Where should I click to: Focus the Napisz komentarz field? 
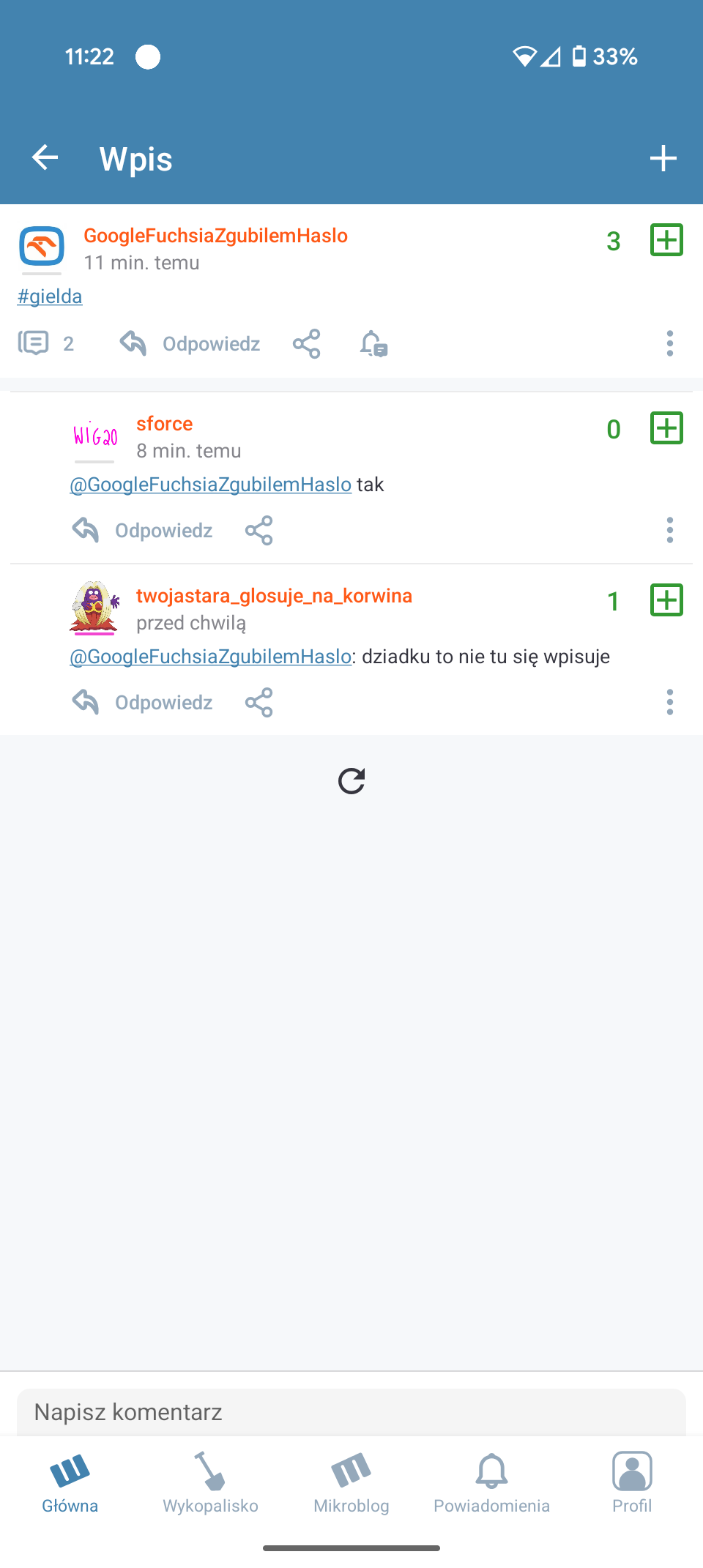pyautogui.click(x=351, y=1412)
